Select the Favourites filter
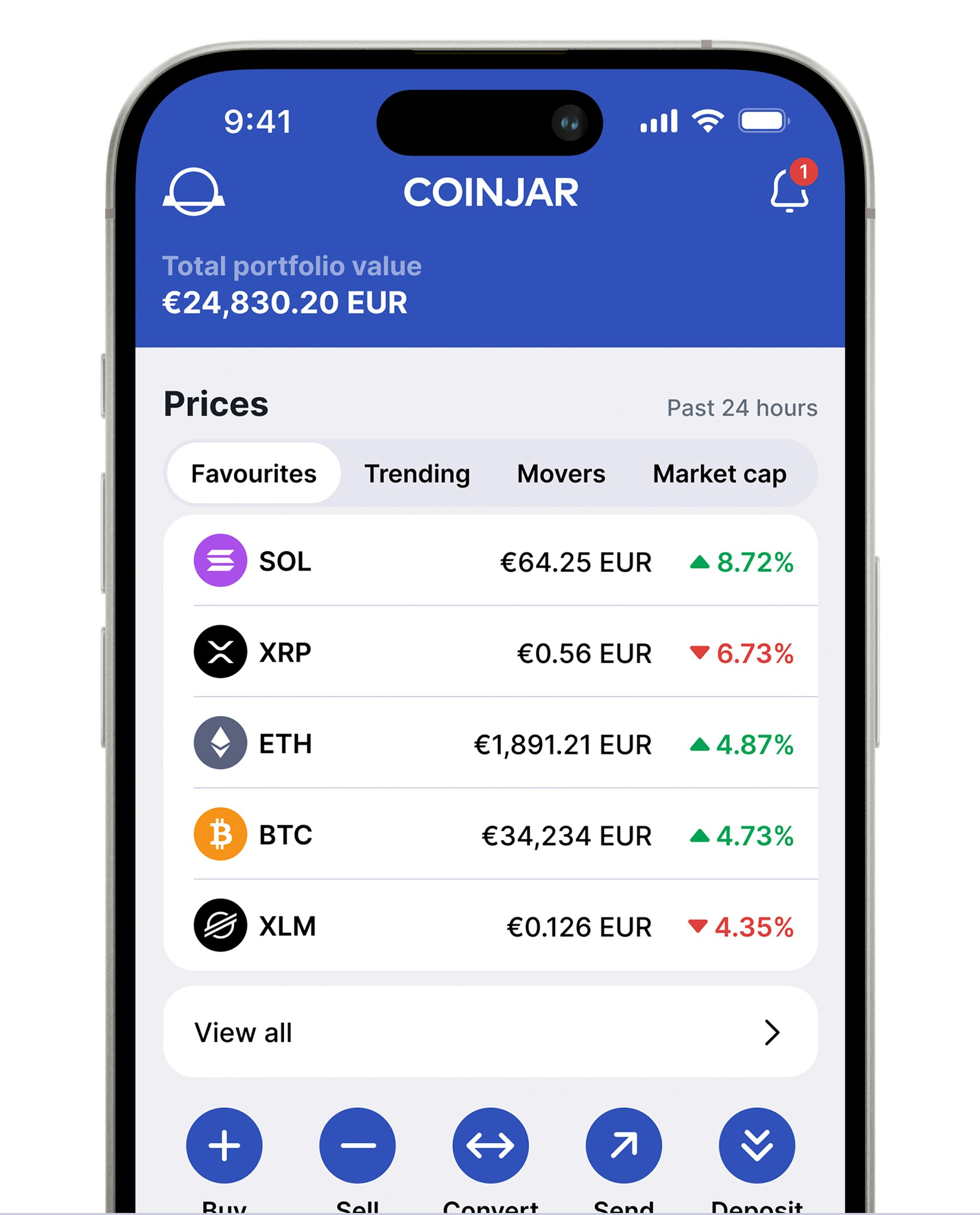Image resolution: width=980 pixels, height=1215 pixels. click(254, 474)
